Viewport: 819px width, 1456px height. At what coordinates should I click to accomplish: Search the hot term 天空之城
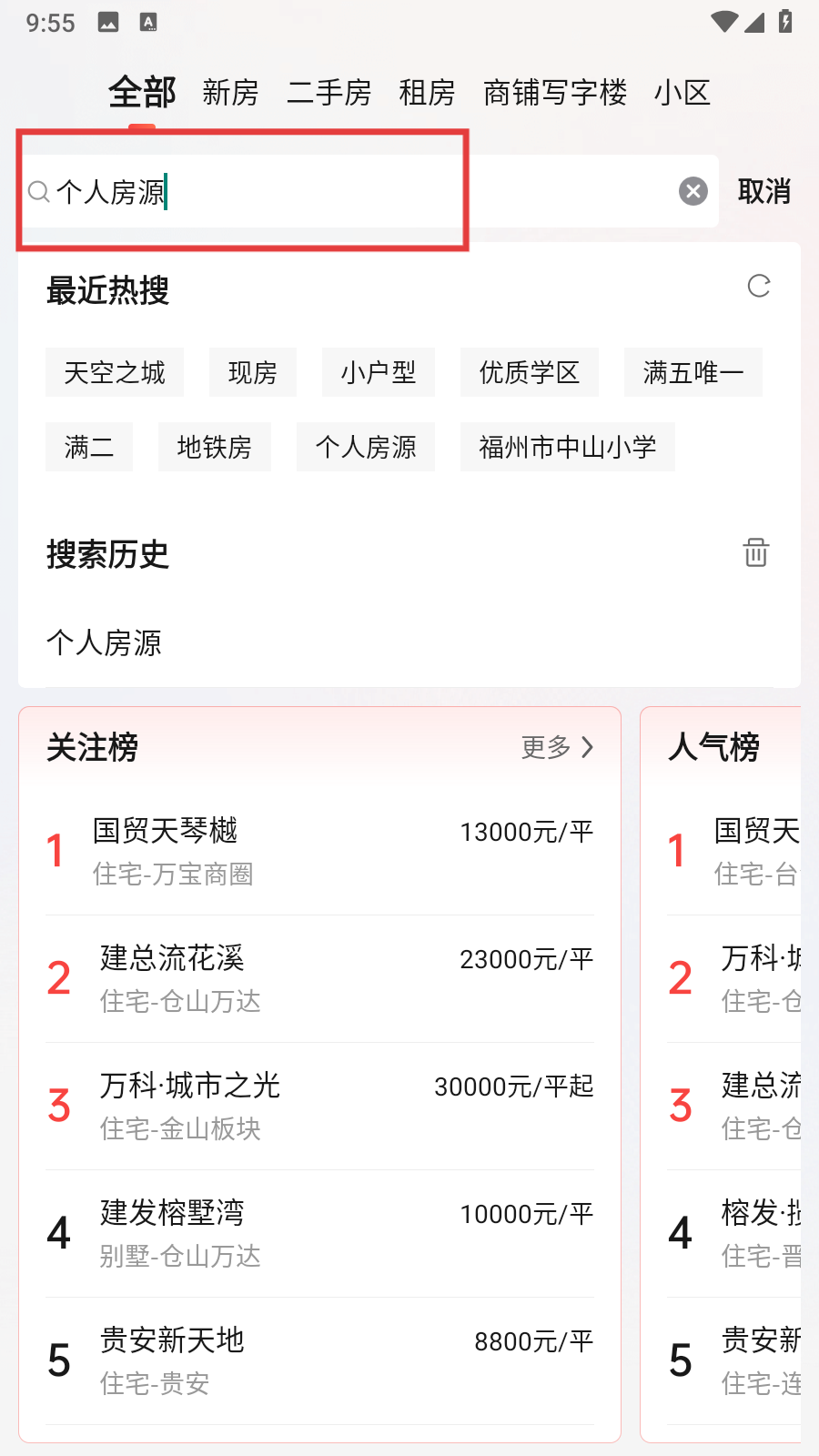[x=115, y=372]
